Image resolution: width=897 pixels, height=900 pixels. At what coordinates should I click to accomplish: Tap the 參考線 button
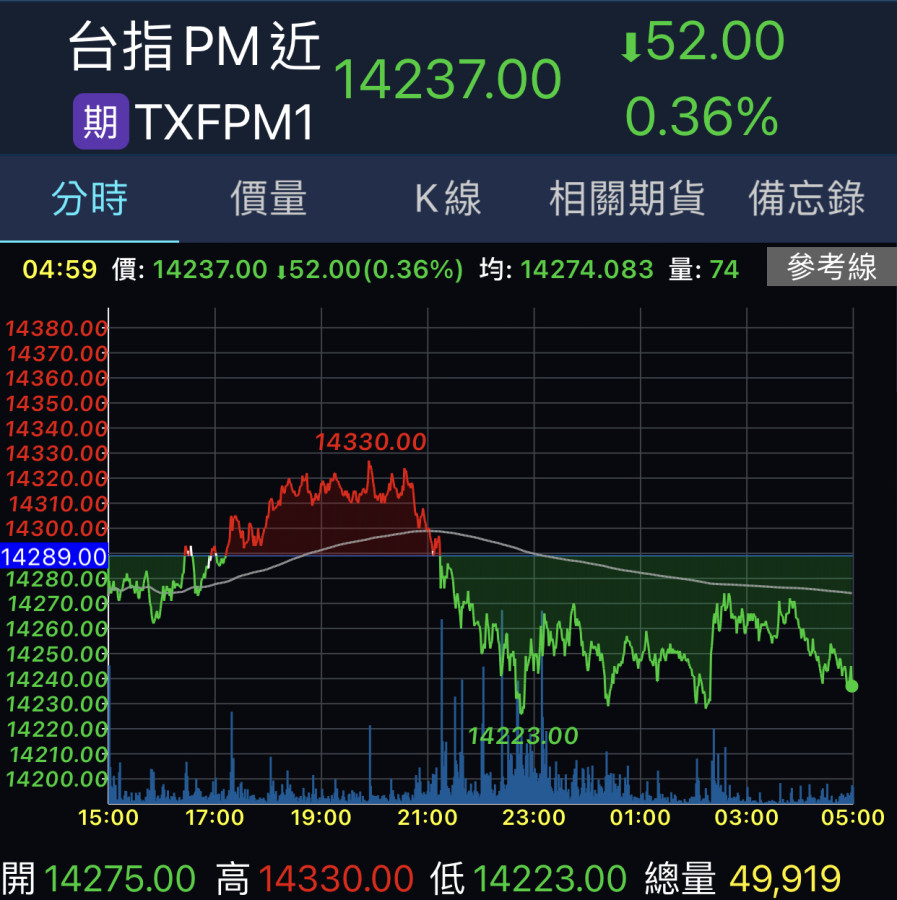(831, 267)
